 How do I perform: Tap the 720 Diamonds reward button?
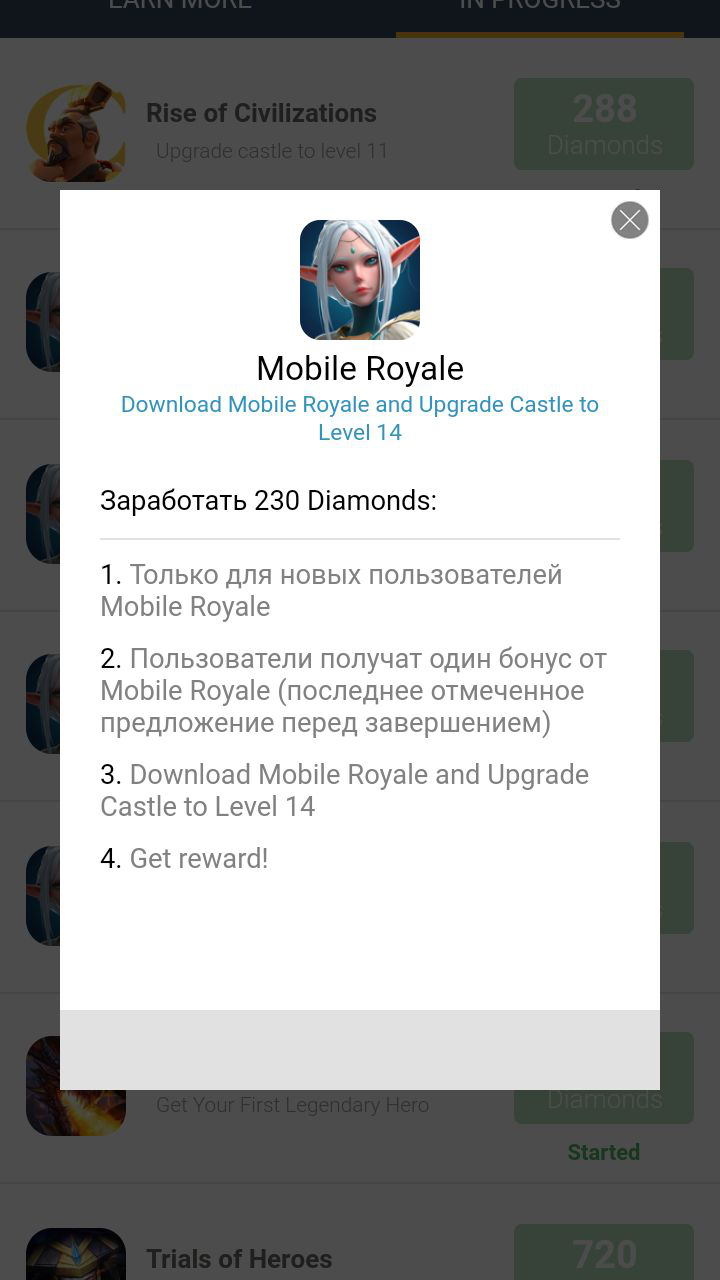[x=604, y=1252]
